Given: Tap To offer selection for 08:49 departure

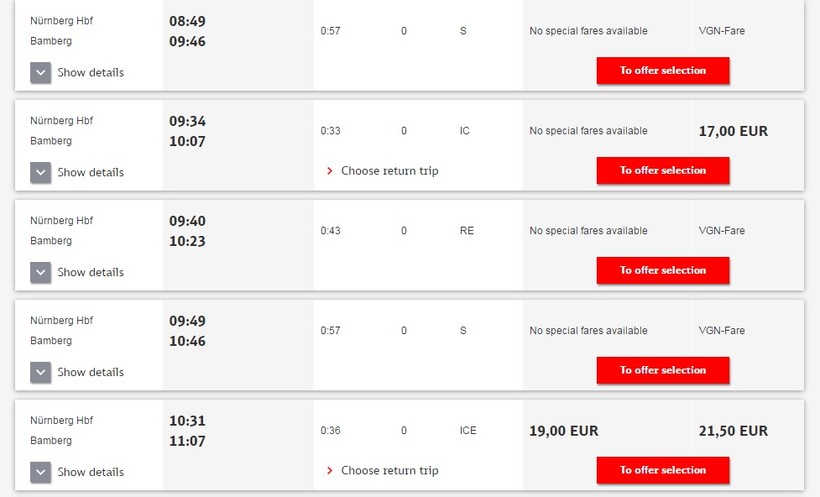Looking at the screenshot, I should pyautogui.click(x=662, y=71).
